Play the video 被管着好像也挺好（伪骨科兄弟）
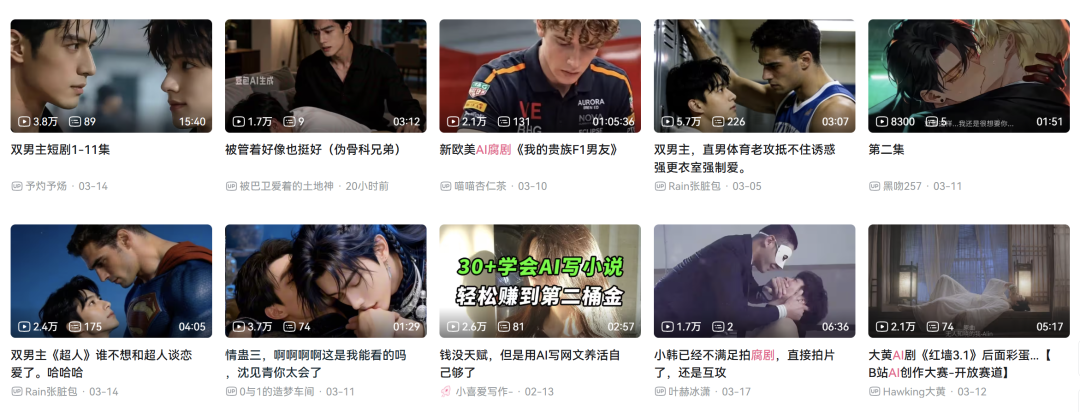This screenshot has width=1080, height=412. [325, 76]
